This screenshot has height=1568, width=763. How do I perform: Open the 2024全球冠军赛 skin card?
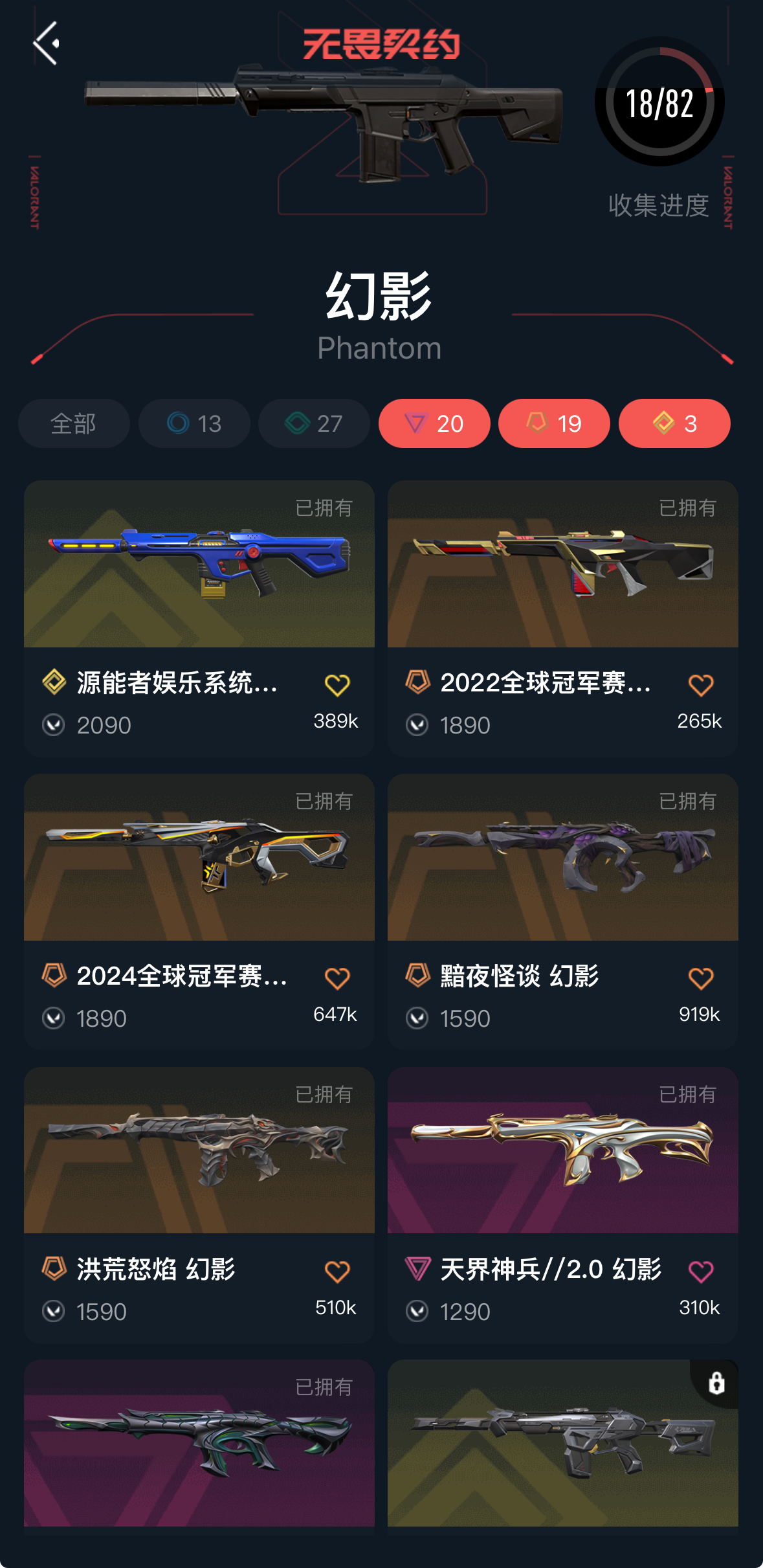199,912
